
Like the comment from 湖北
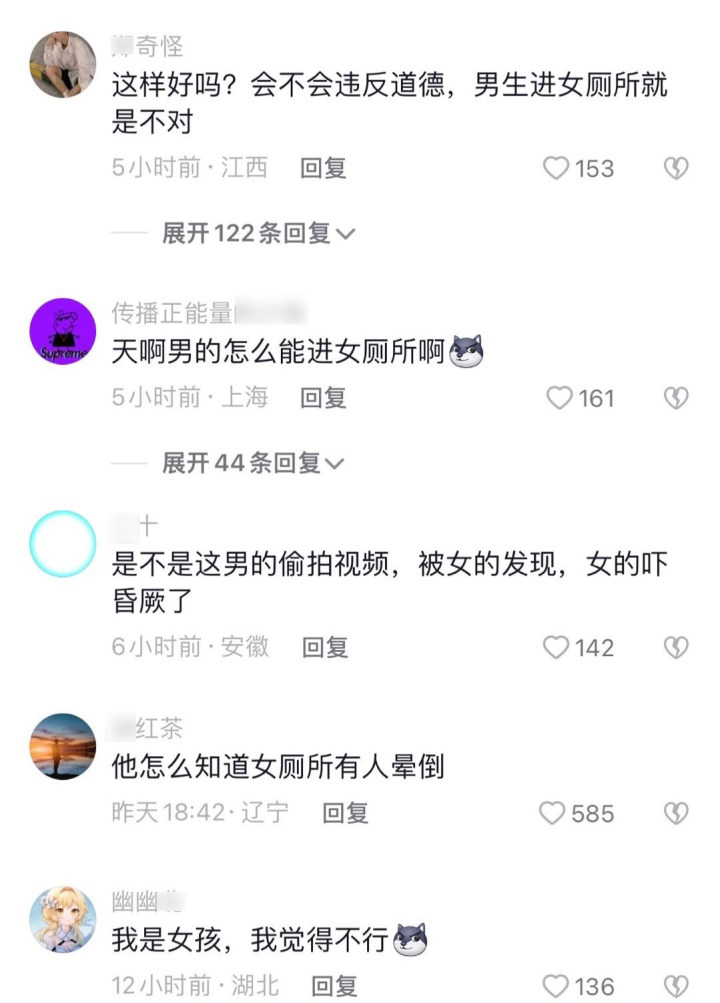pyautogui.click(x=556, y=986)
